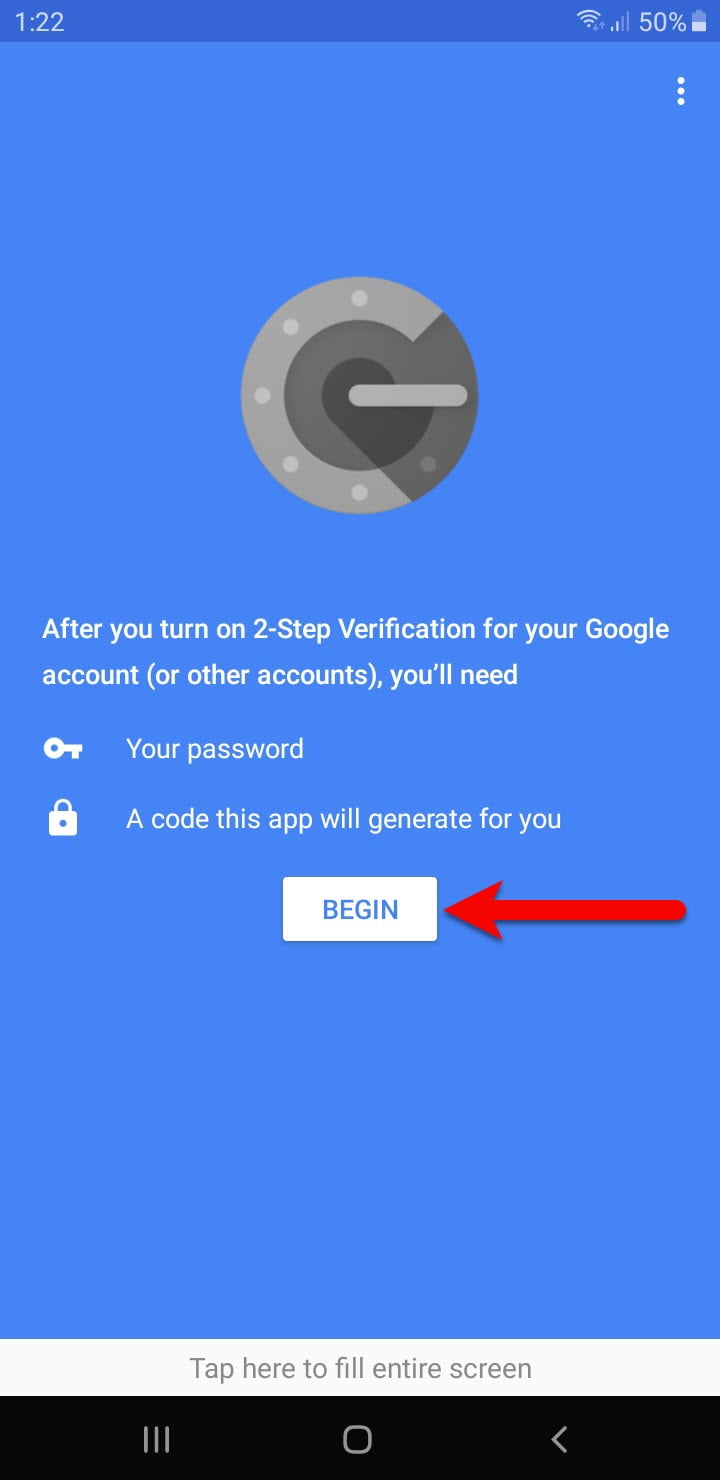
Task: Tap here to fill entire screen
Action: [360, 1368]
